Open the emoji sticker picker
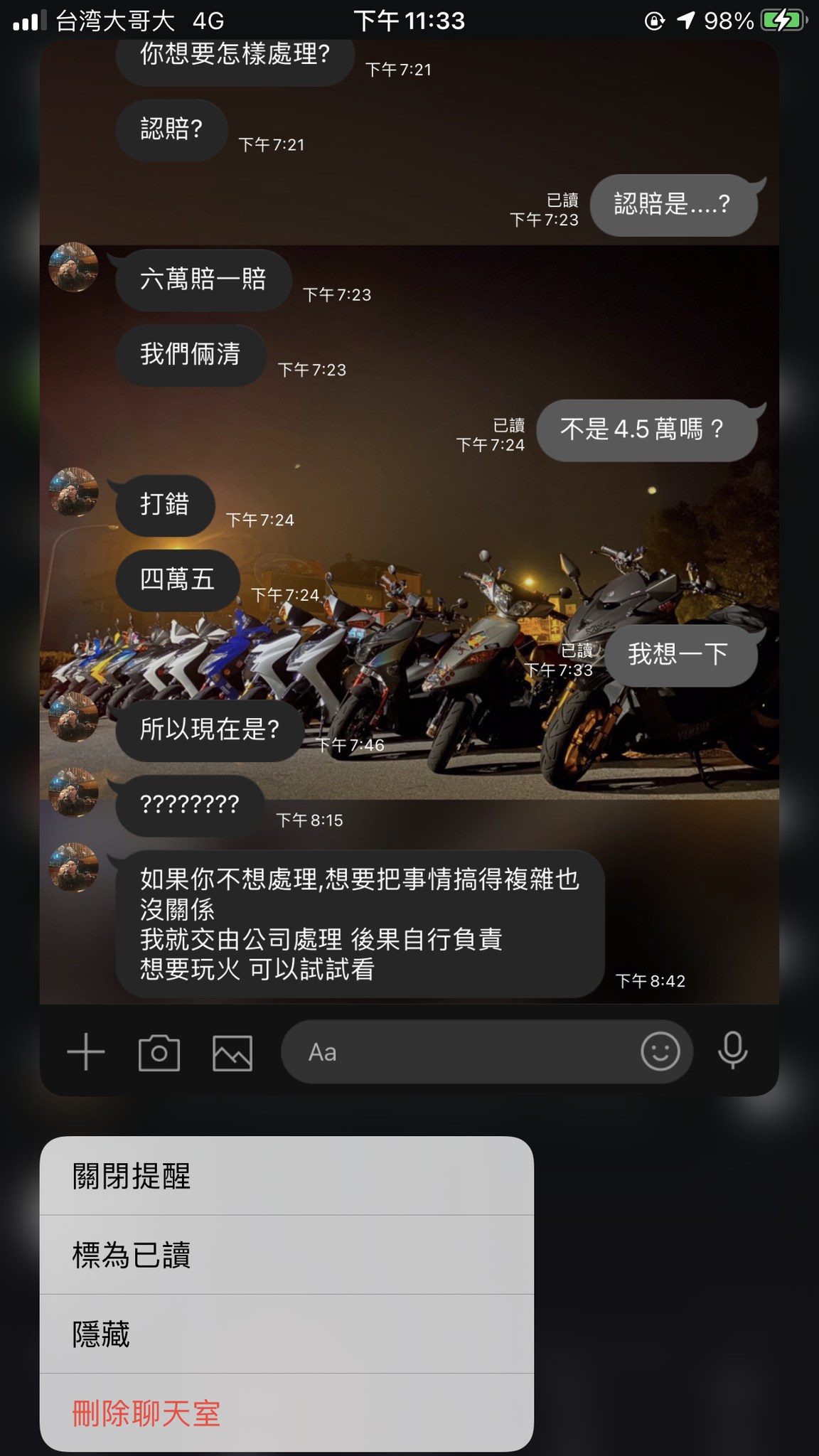819x1456 pixels. click(660, 1051)
